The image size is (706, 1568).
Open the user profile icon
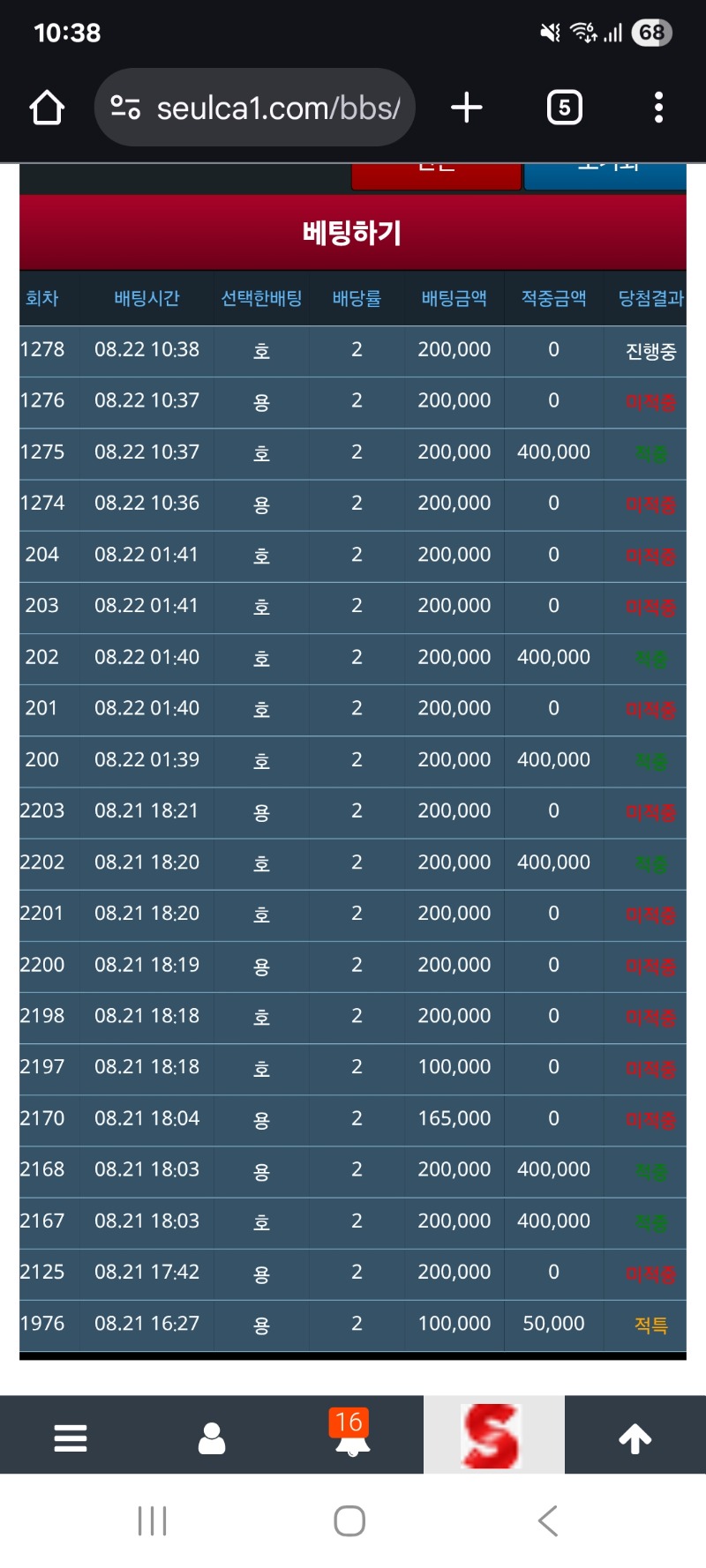[212, 1438]
